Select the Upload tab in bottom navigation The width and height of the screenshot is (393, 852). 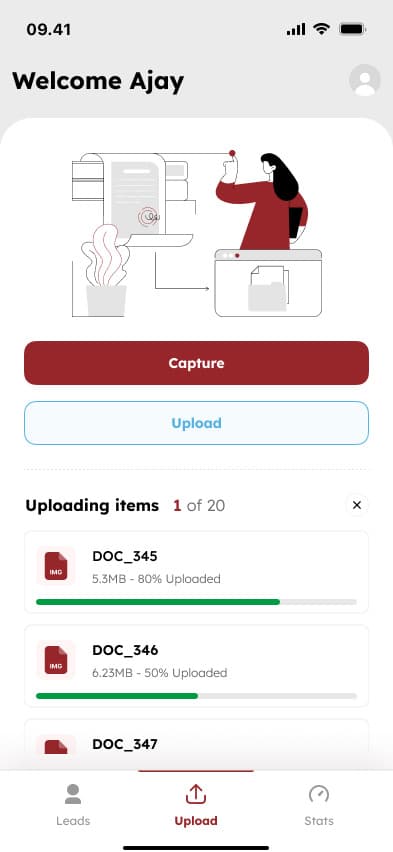point(196,805)
